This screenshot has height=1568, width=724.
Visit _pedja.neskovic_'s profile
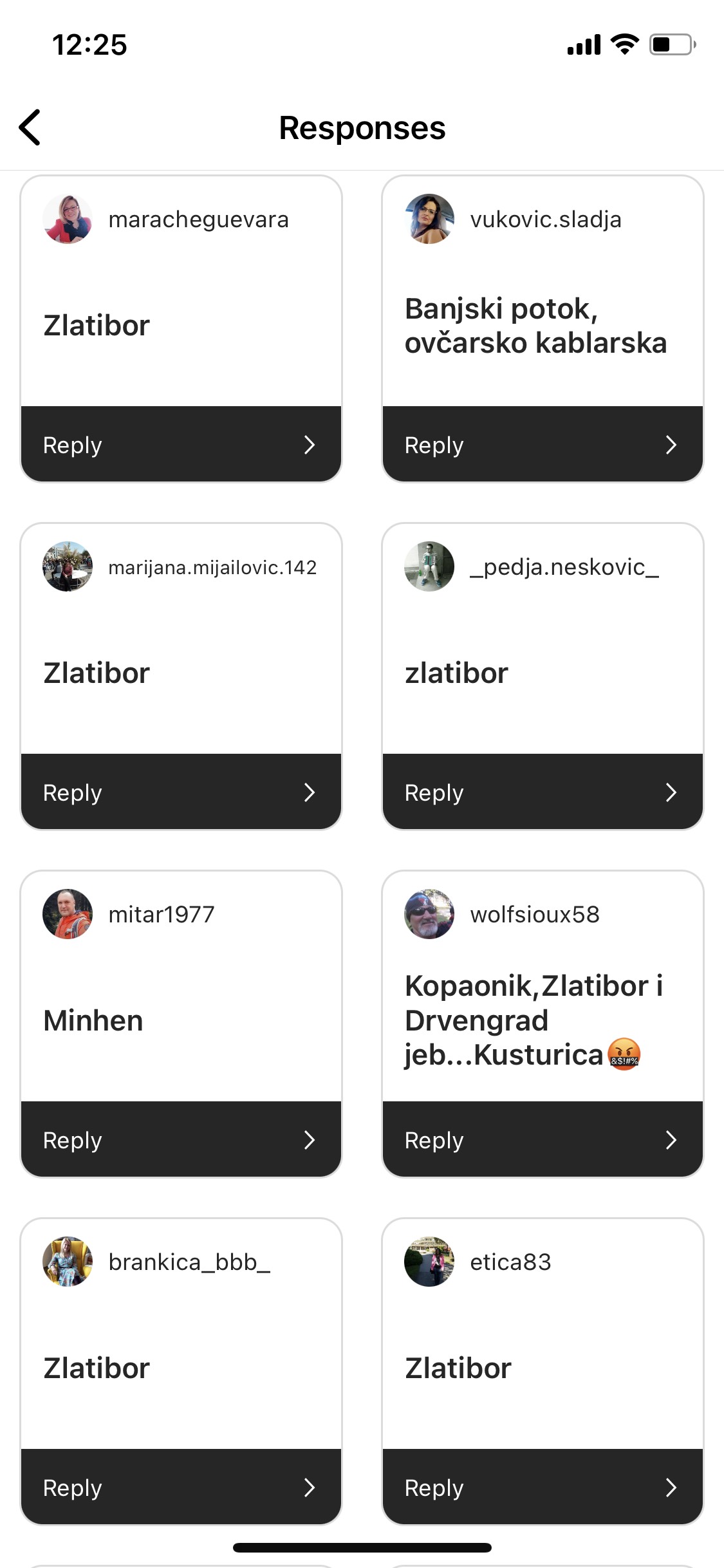pyautogui.click(x=429, y=566)
